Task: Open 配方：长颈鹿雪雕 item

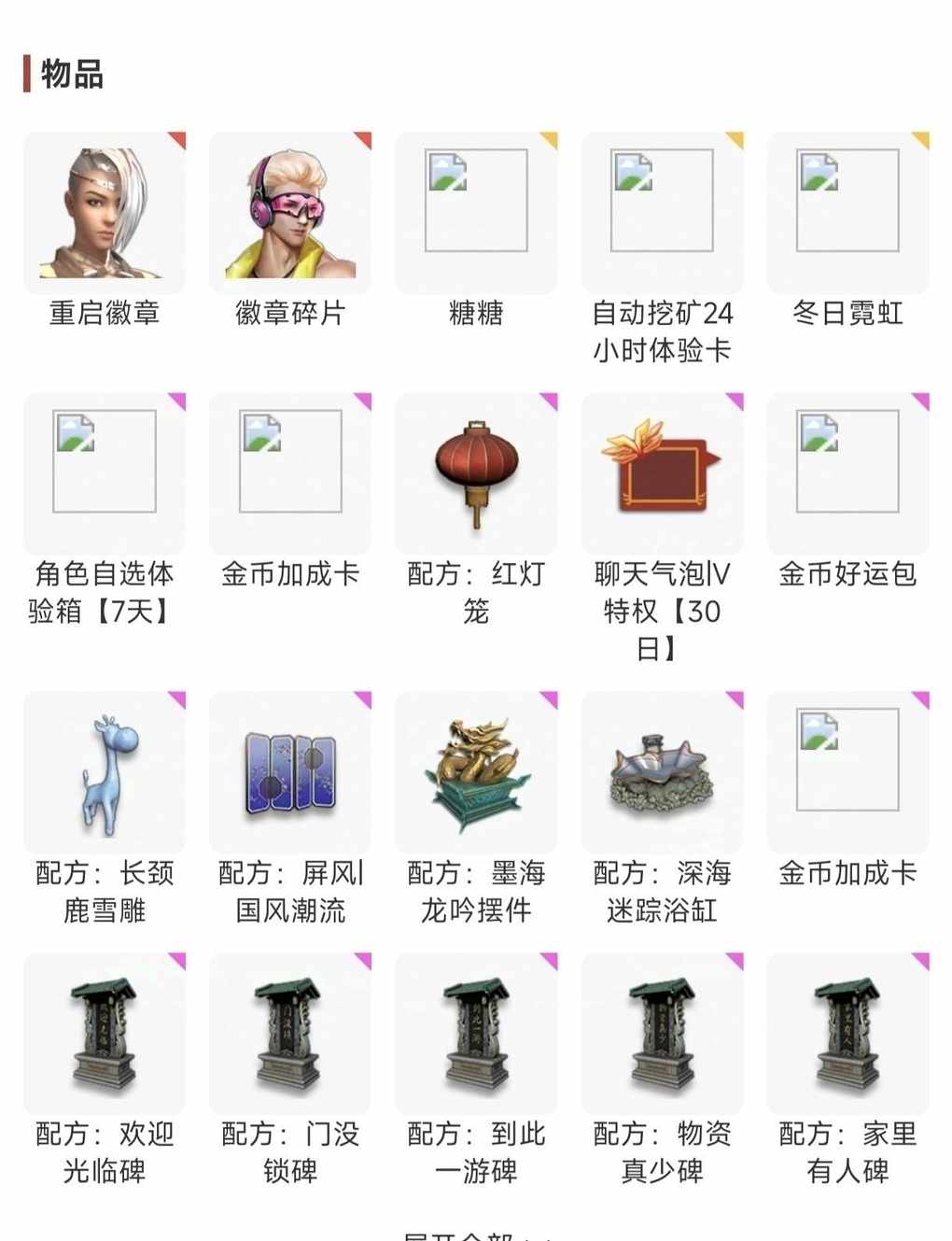Action: pyautogui.click(x=104, y=773)
